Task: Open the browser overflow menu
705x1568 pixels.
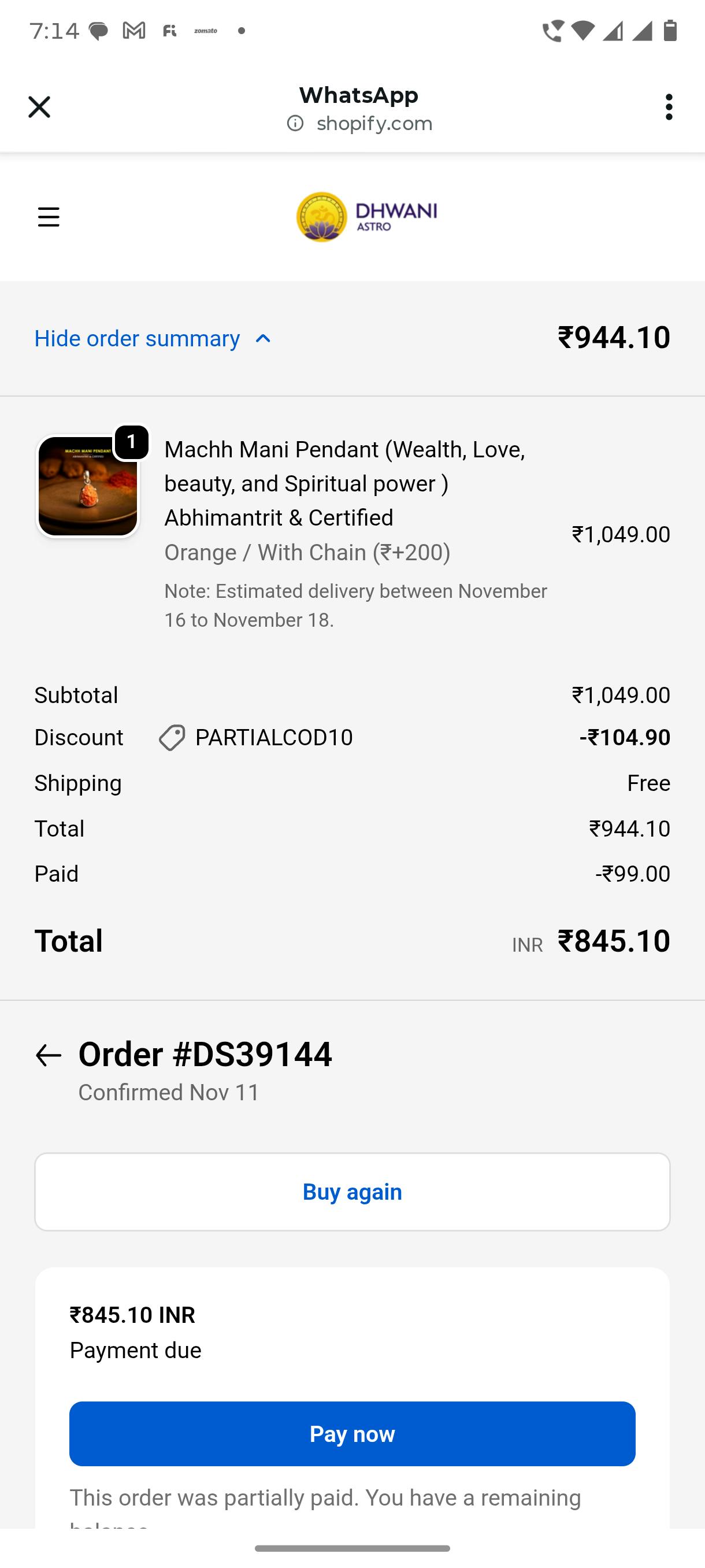Action: (669, 107)
